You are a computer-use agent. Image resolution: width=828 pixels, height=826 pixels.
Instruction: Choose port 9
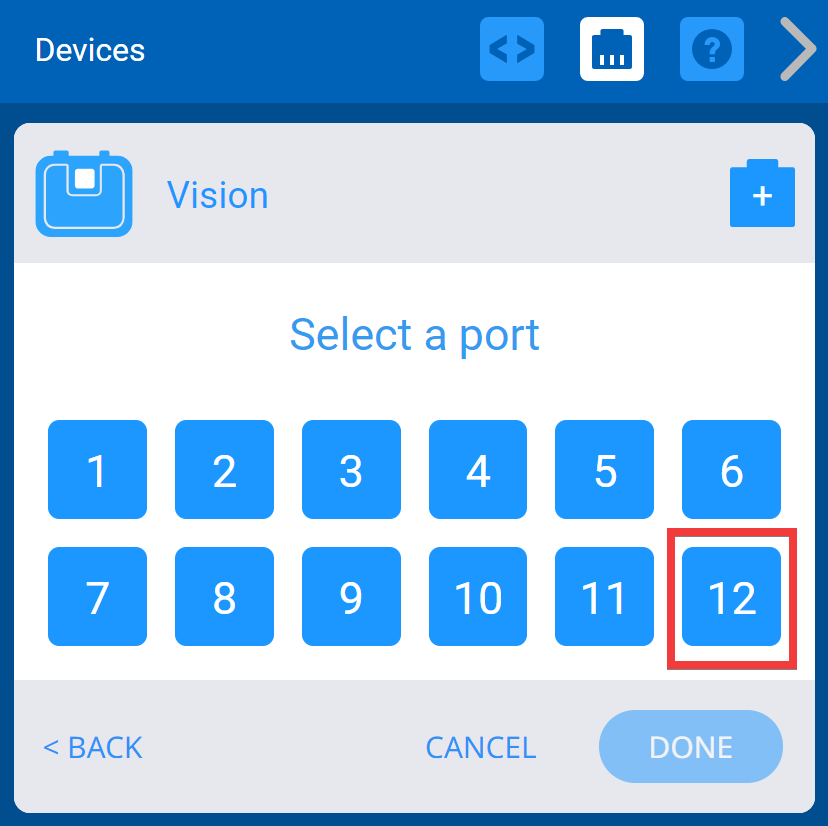click(351, 597)
